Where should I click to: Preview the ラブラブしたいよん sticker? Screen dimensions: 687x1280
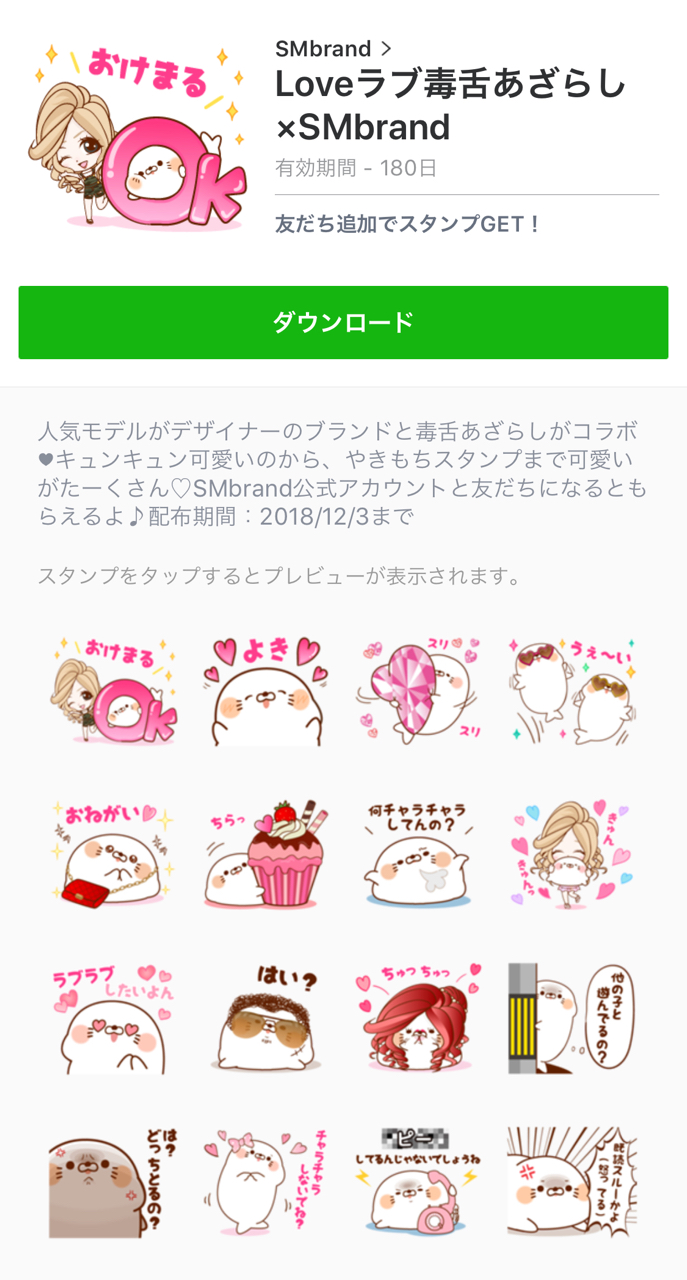114,1018
